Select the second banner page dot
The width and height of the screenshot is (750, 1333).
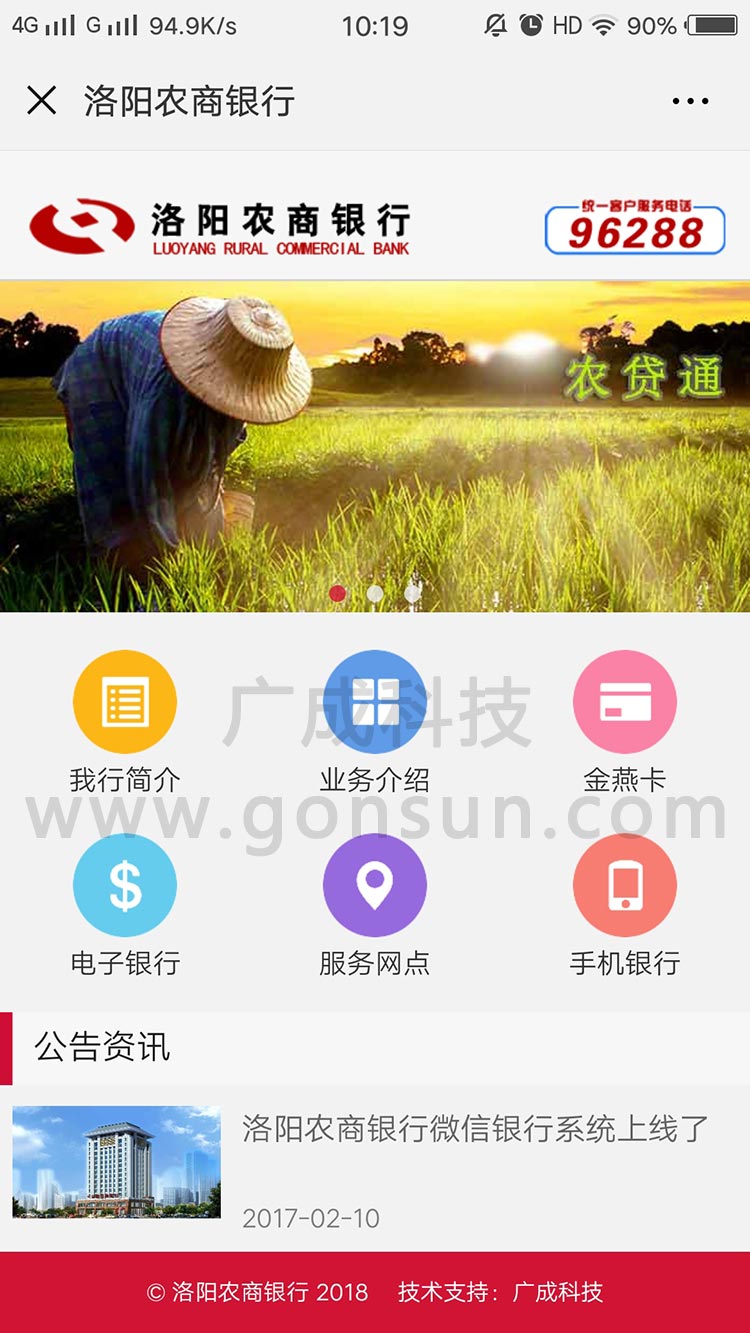click(x=375, y=593)
